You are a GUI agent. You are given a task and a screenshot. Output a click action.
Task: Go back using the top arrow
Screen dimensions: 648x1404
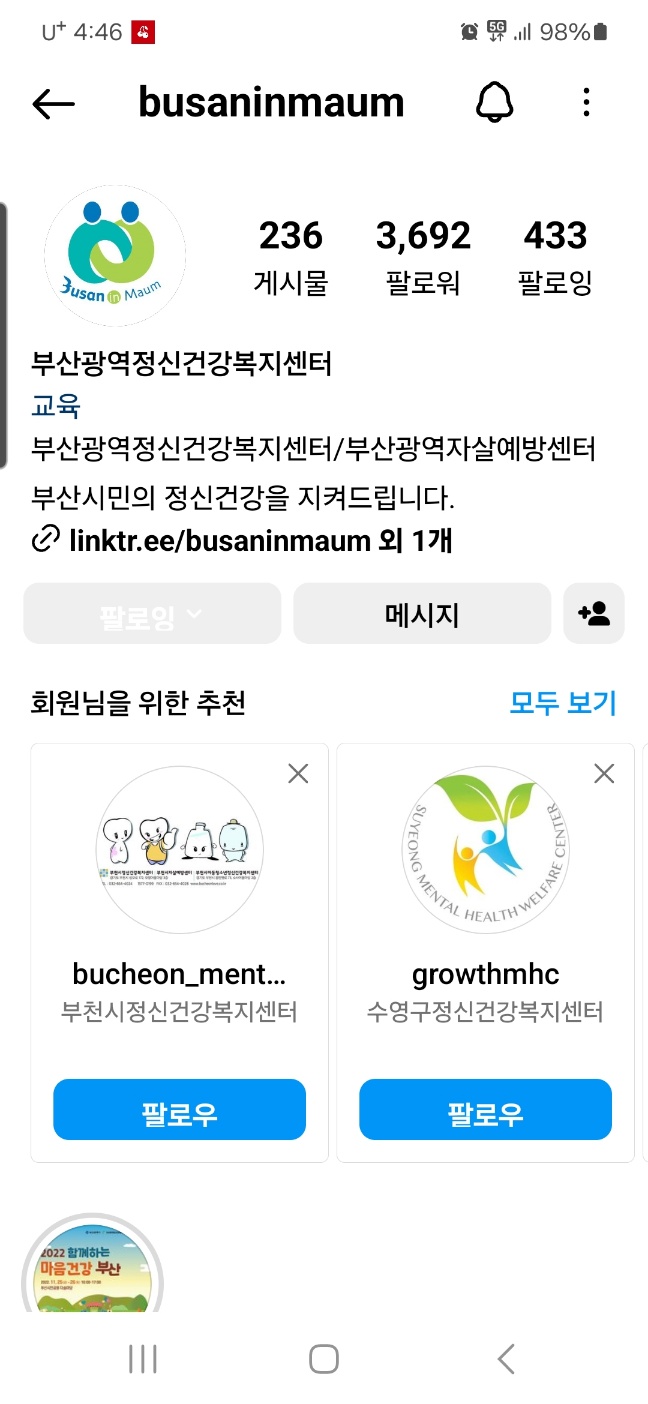53,103
